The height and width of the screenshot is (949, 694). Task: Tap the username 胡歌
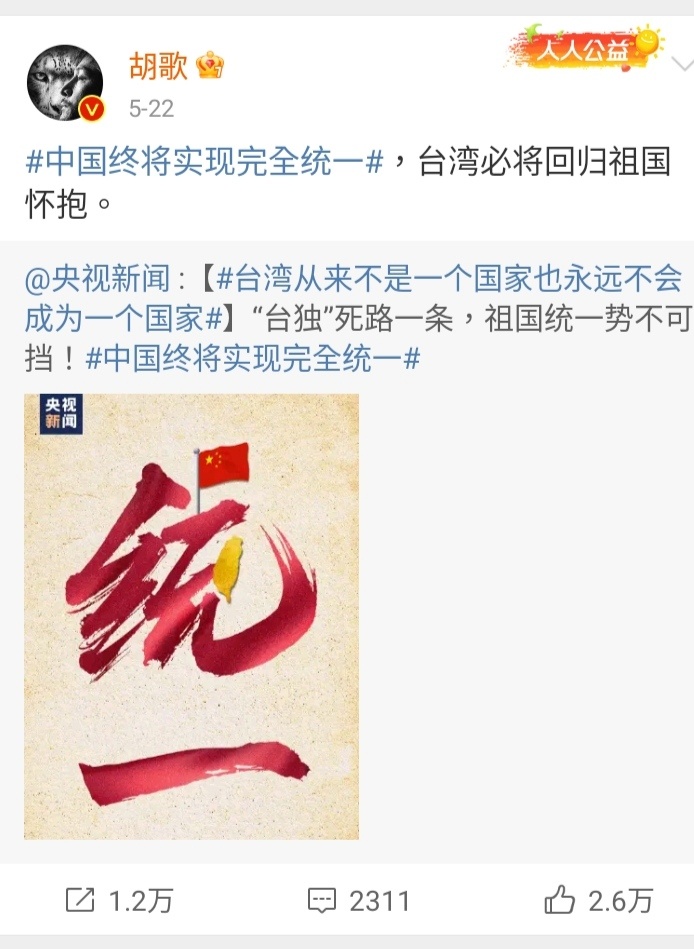coord(158,65)
